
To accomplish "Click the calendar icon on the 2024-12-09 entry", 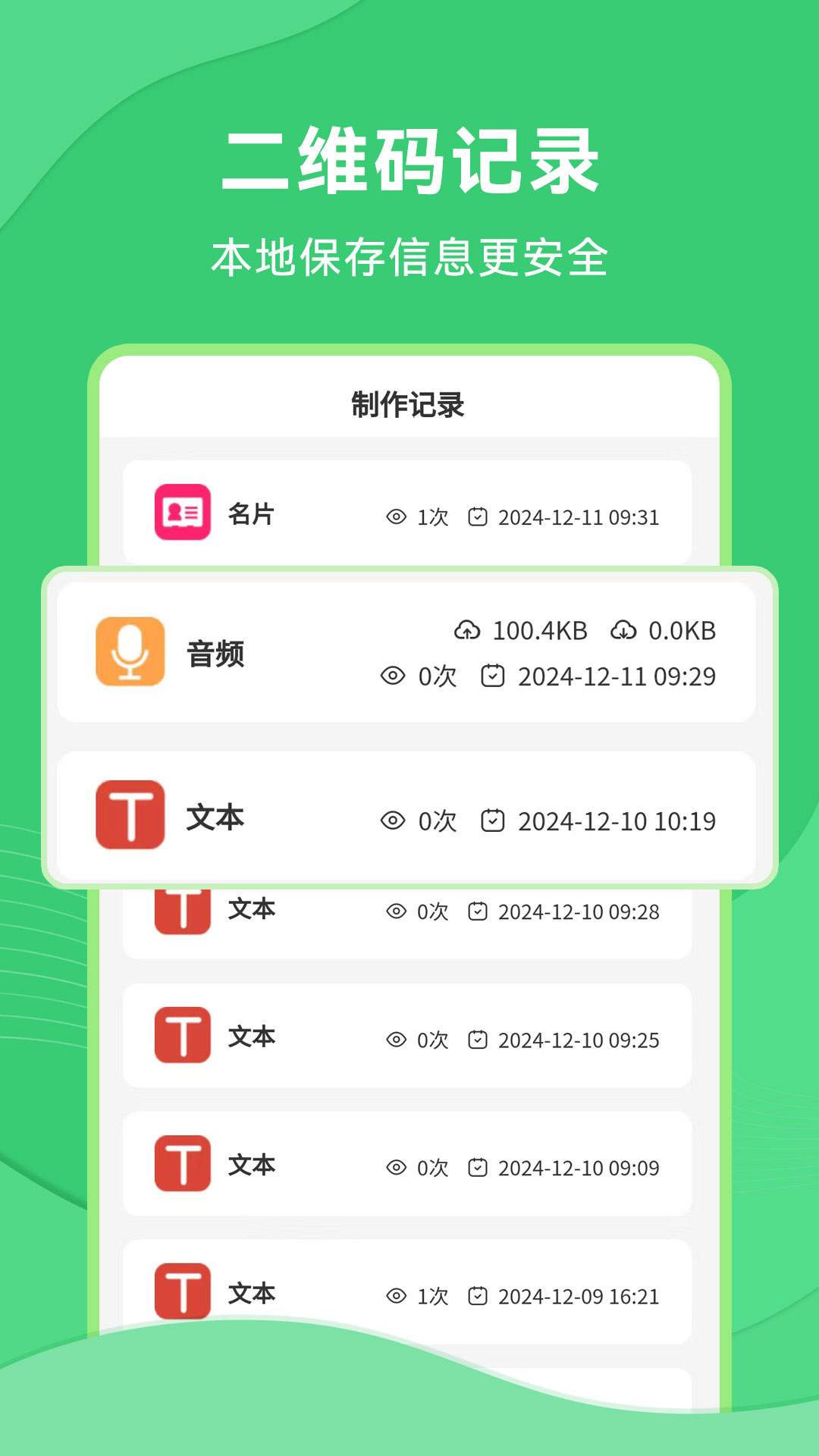I will (478, 1293).
